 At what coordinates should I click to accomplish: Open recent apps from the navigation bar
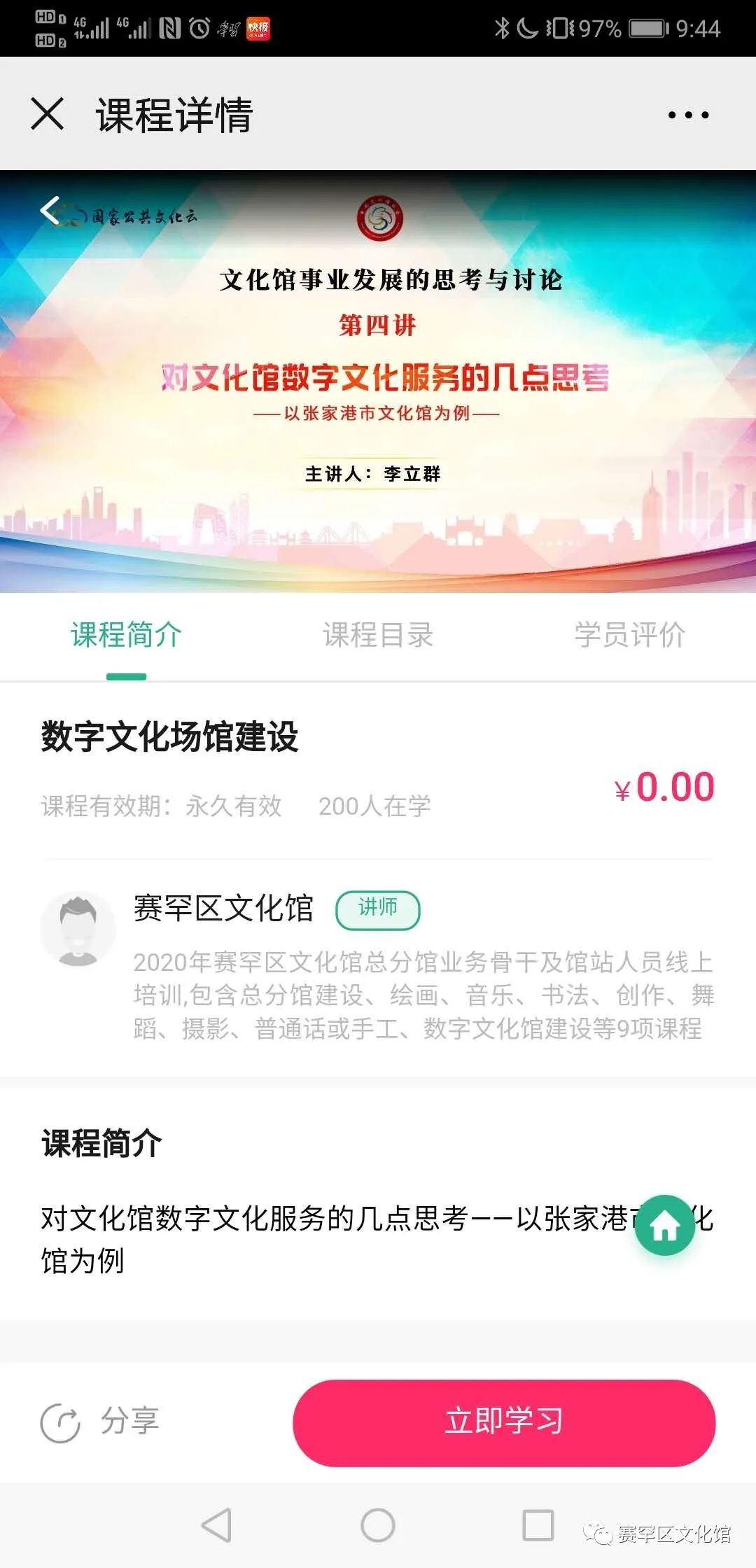[x=538, y=1525]
